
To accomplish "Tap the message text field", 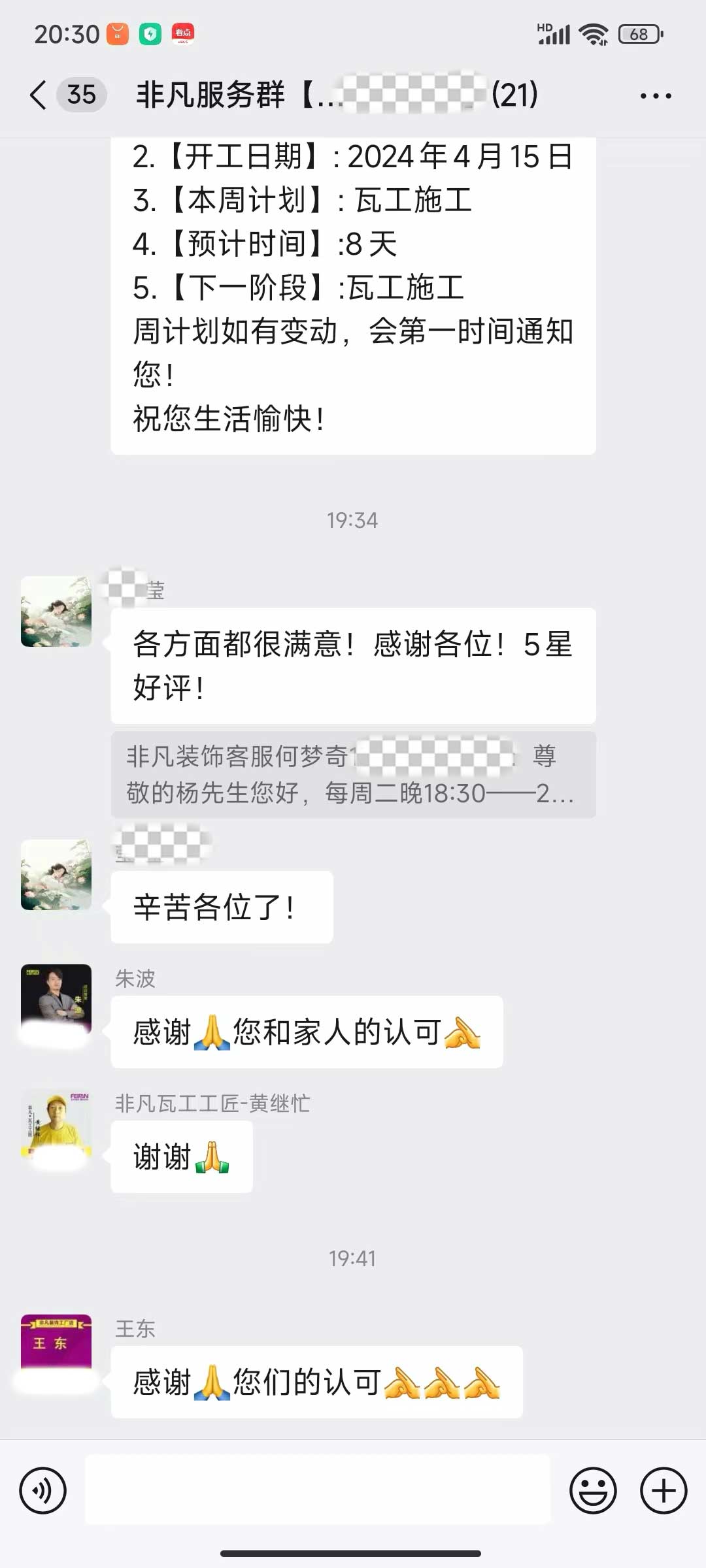I will (318, 1491).
